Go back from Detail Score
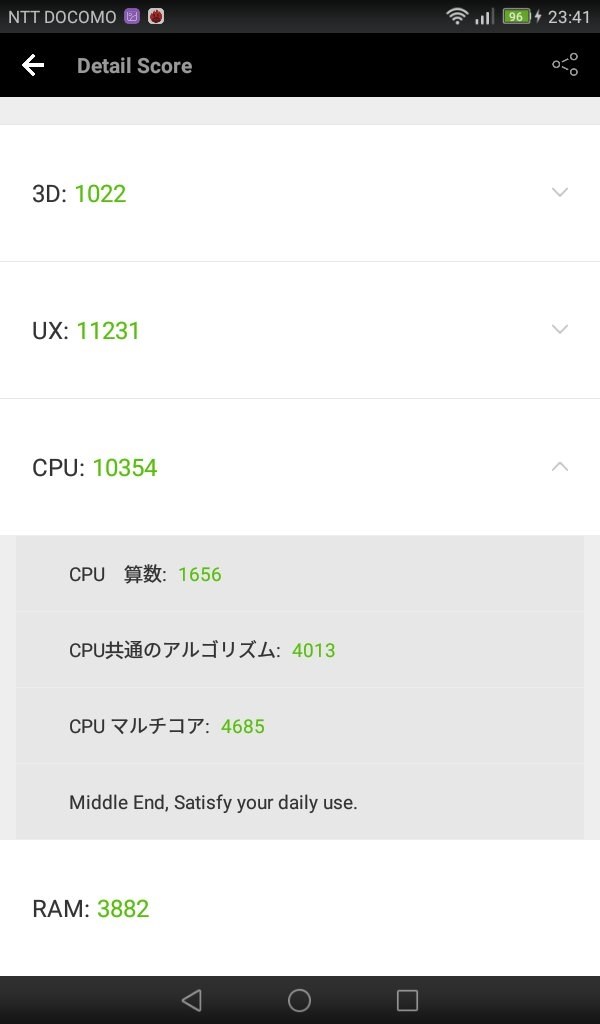The width and height of the screenshot is (600, 1024). (33, 65)
